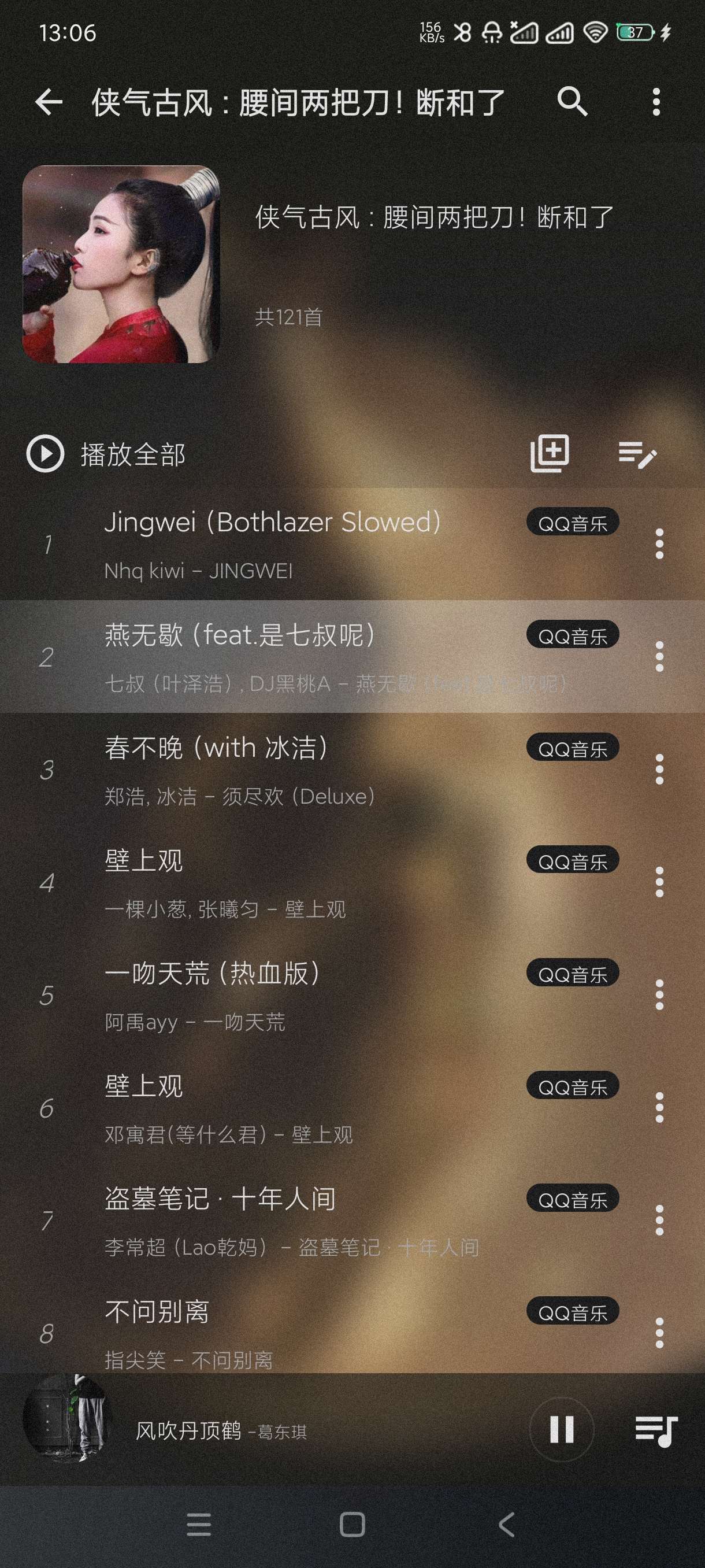The height and width of the screenshot is (1568, 705).
Task: Pause the current song 风吹丹顶鹤
Action: (x=561, y=1429)
